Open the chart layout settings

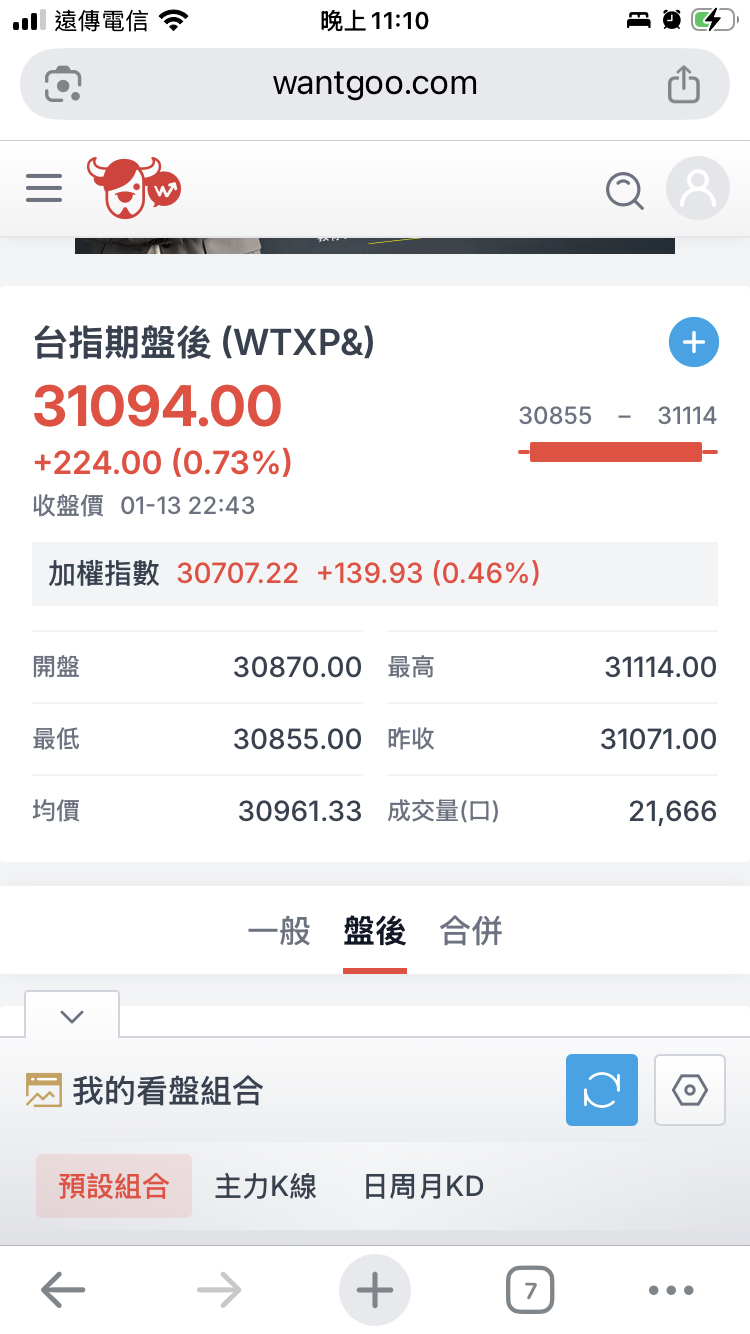[x=690, y=1090]
